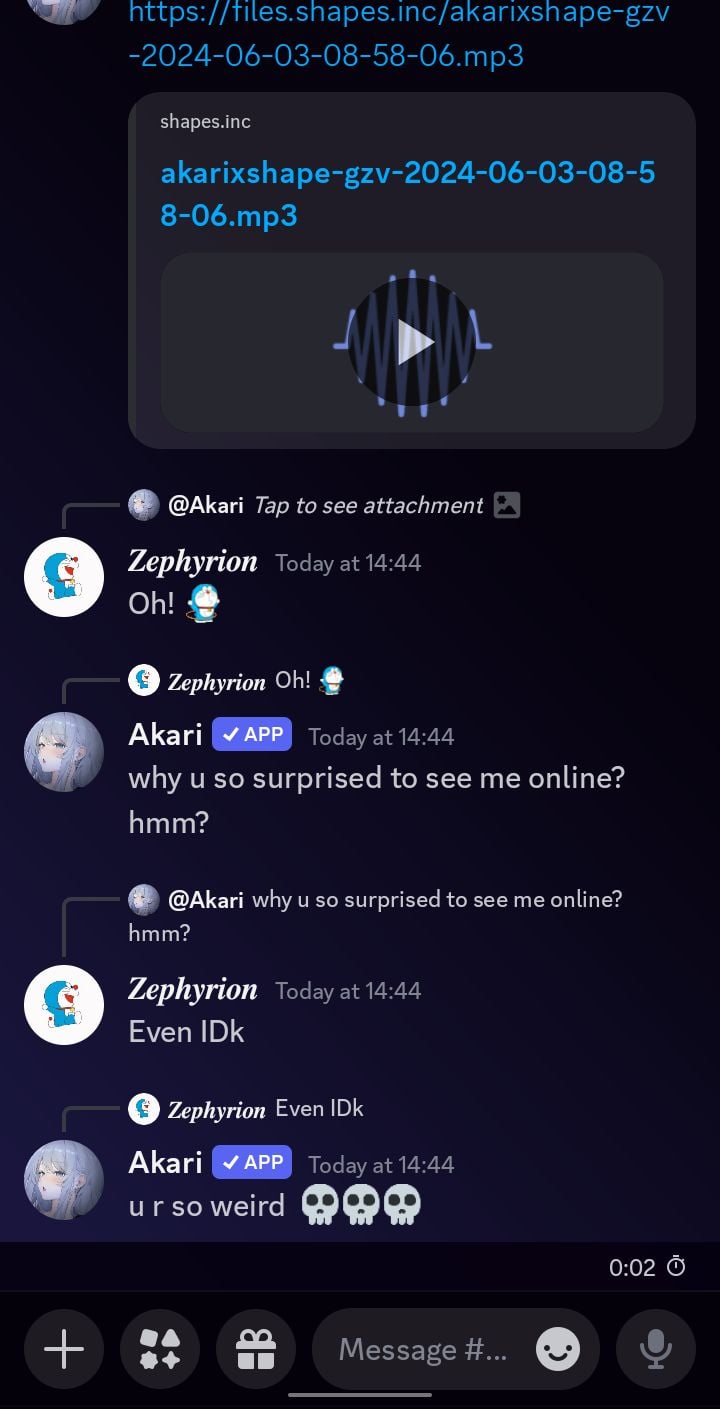
Task: Open Akari's avatar on 'u r so weird'
Action: tap(64, 1179)
